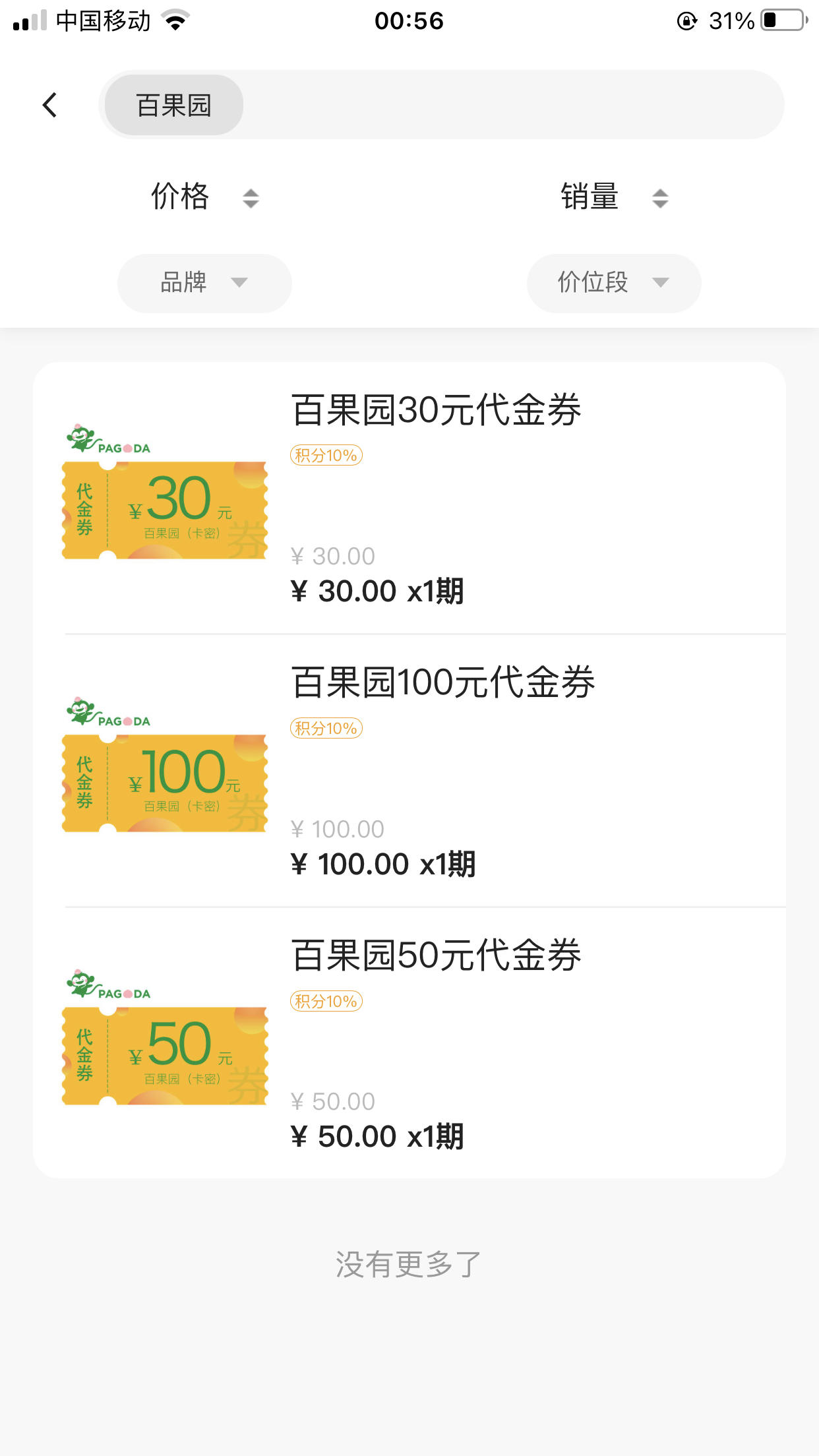The image size is (819, 1456).
Task: Open the 百果园30元代金券 listing
Action: tap(409, 499)
